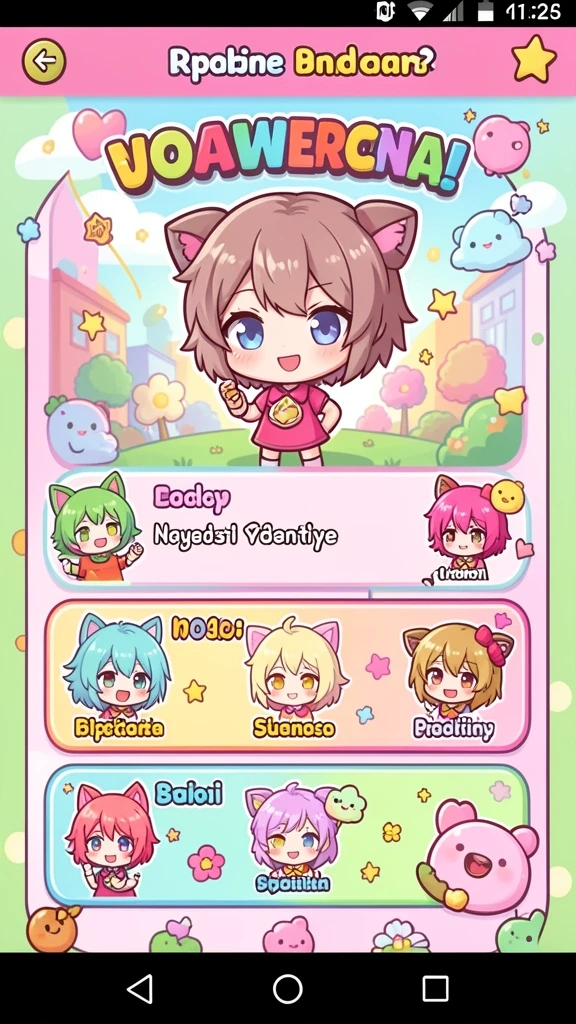Tap the back arrow in the top bar
This screenshot has height=1024, width=576.
click(x=44, y=61)
